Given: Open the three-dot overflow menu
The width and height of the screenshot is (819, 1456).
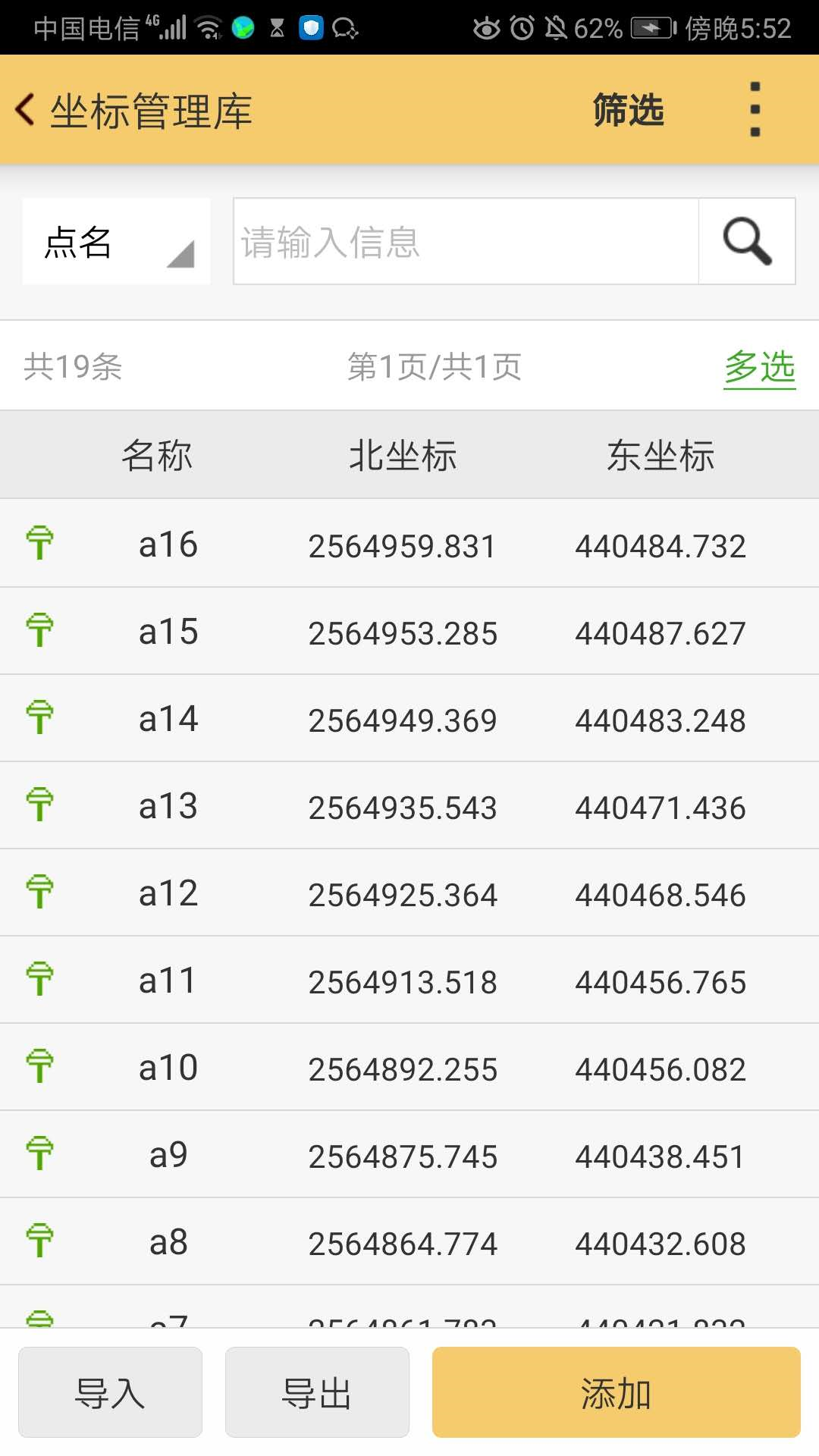Looking at the screenshot, I should tap(755, 109).
